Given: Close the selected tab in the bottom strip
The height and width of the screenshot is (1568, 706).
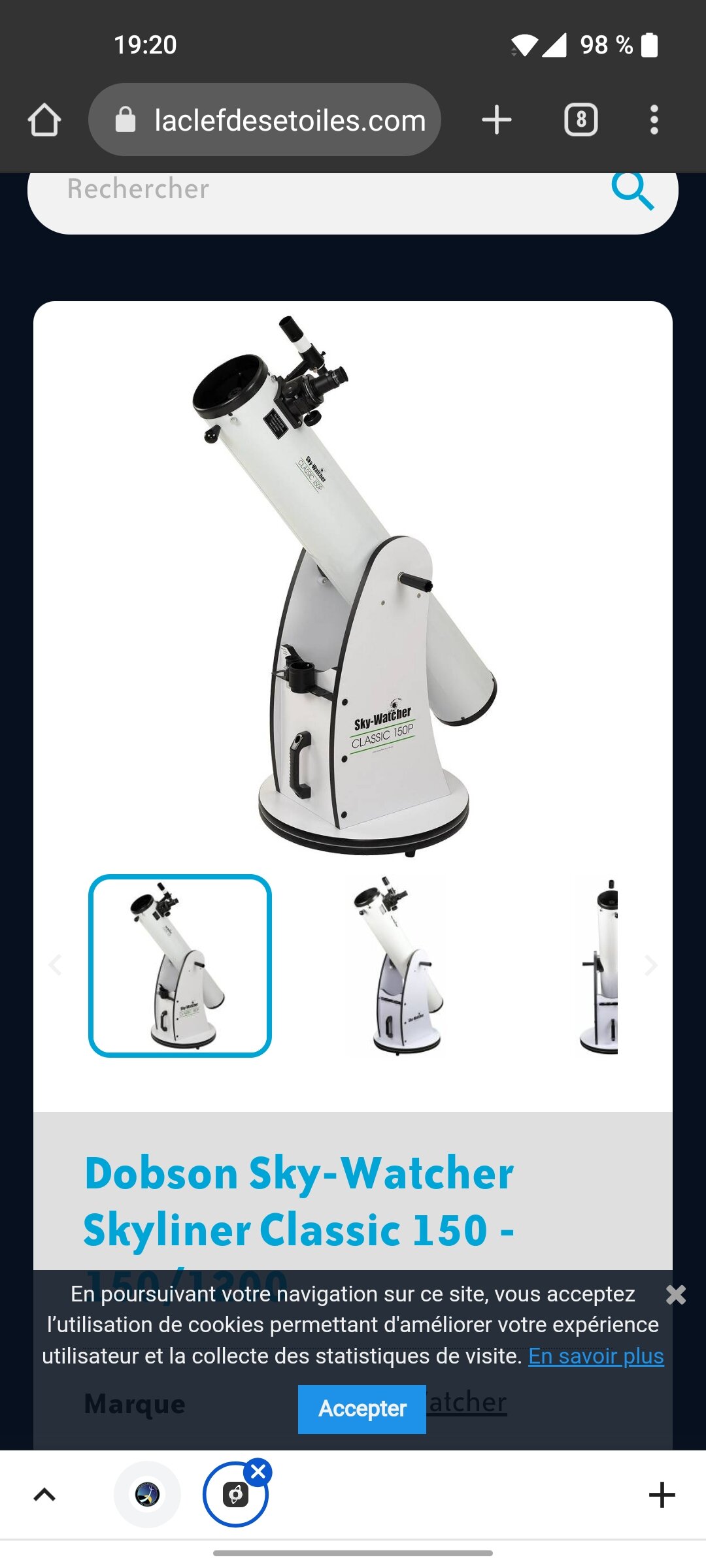Looking at the screenshot, I should (259, 1472).
